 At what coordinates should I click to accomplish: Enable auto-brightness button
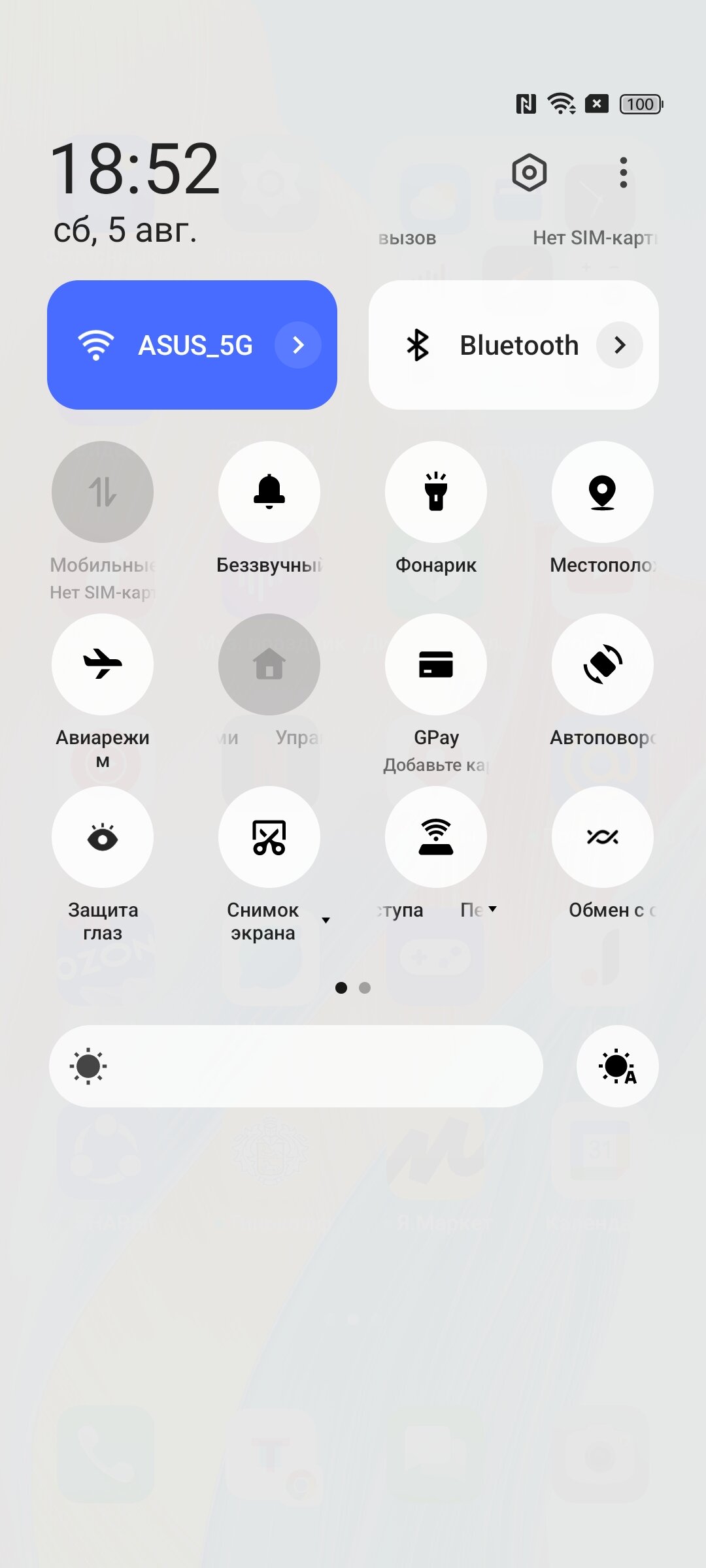point(617,1066)
